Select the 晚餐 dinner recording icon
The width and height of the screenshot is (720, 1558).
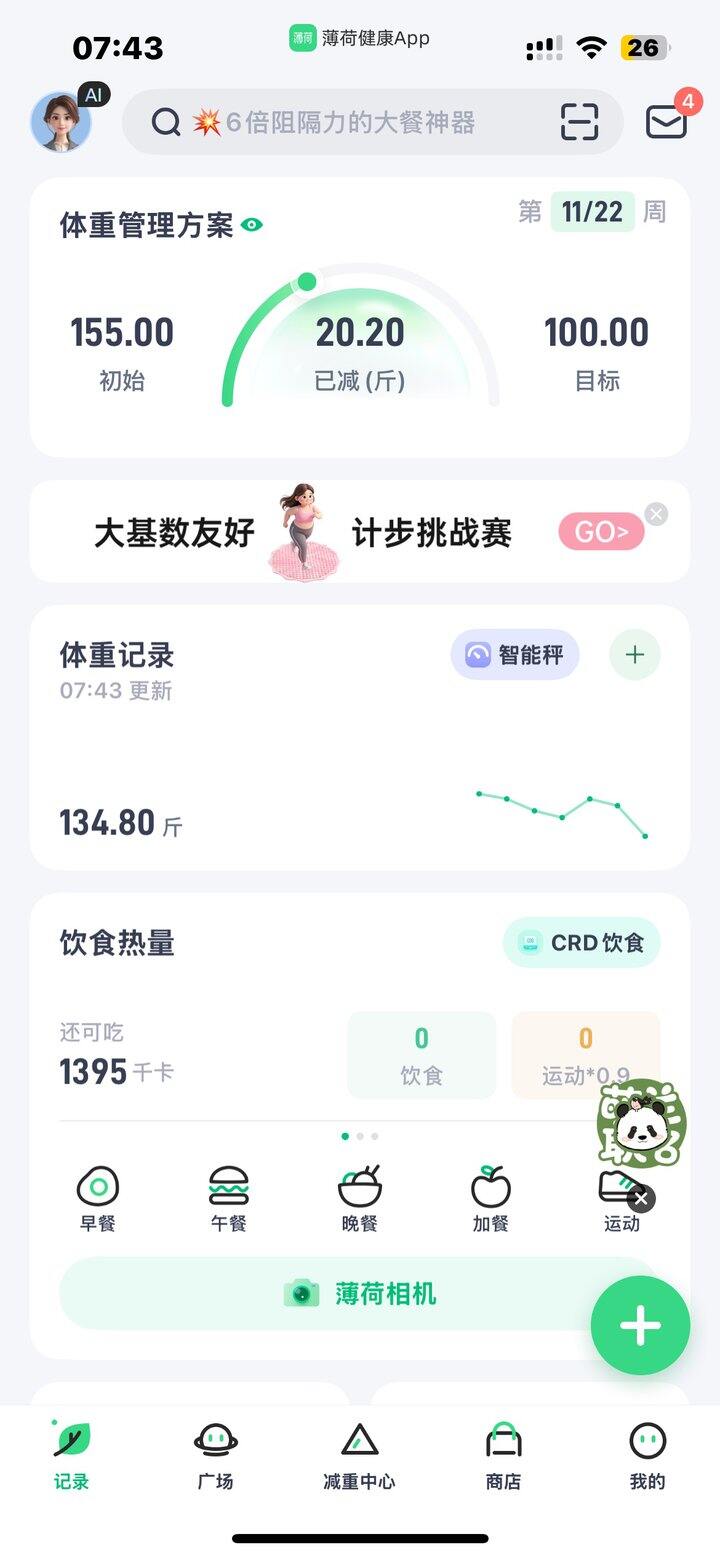(359, 1190)
